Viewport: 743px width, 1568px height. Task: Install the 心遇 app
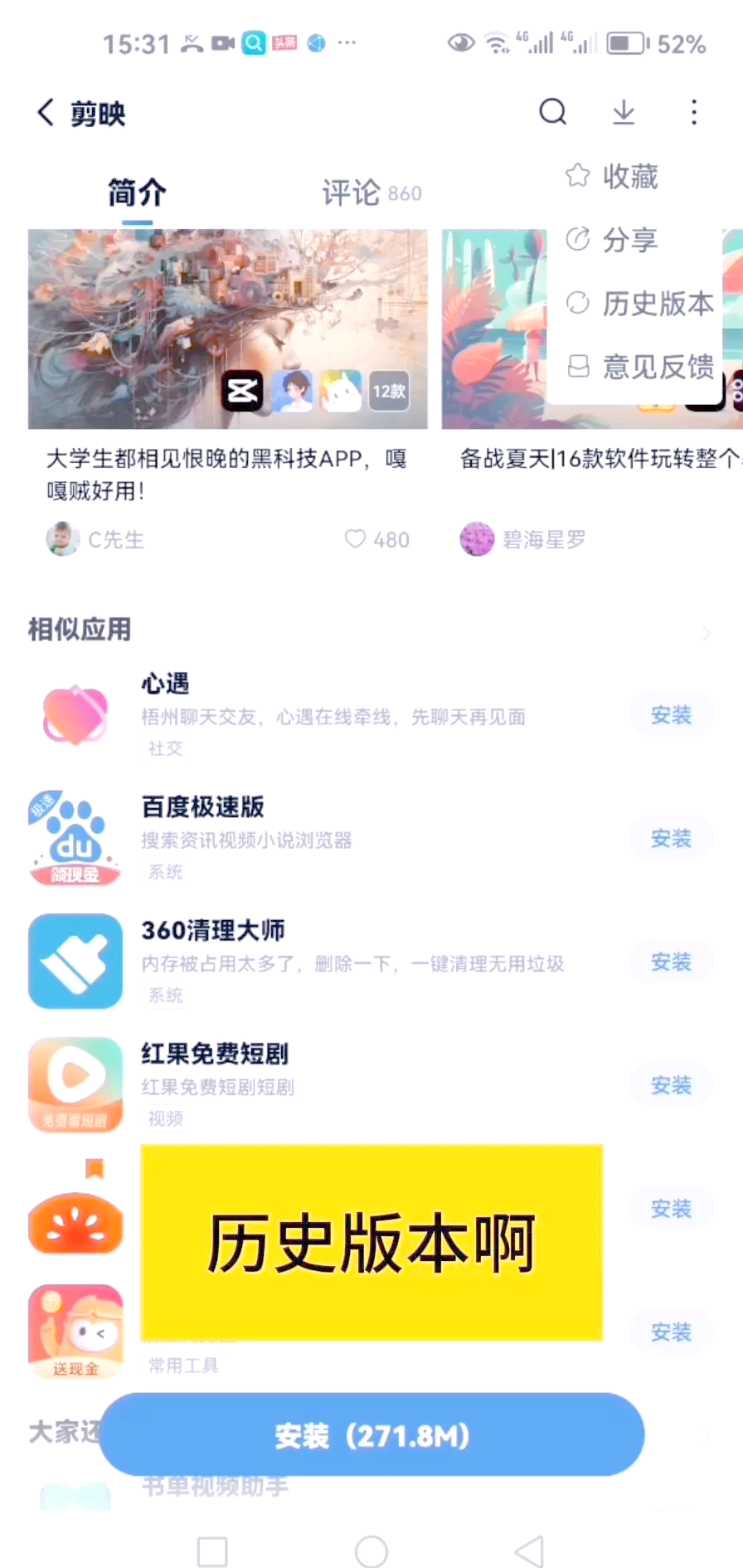[670, 715]
